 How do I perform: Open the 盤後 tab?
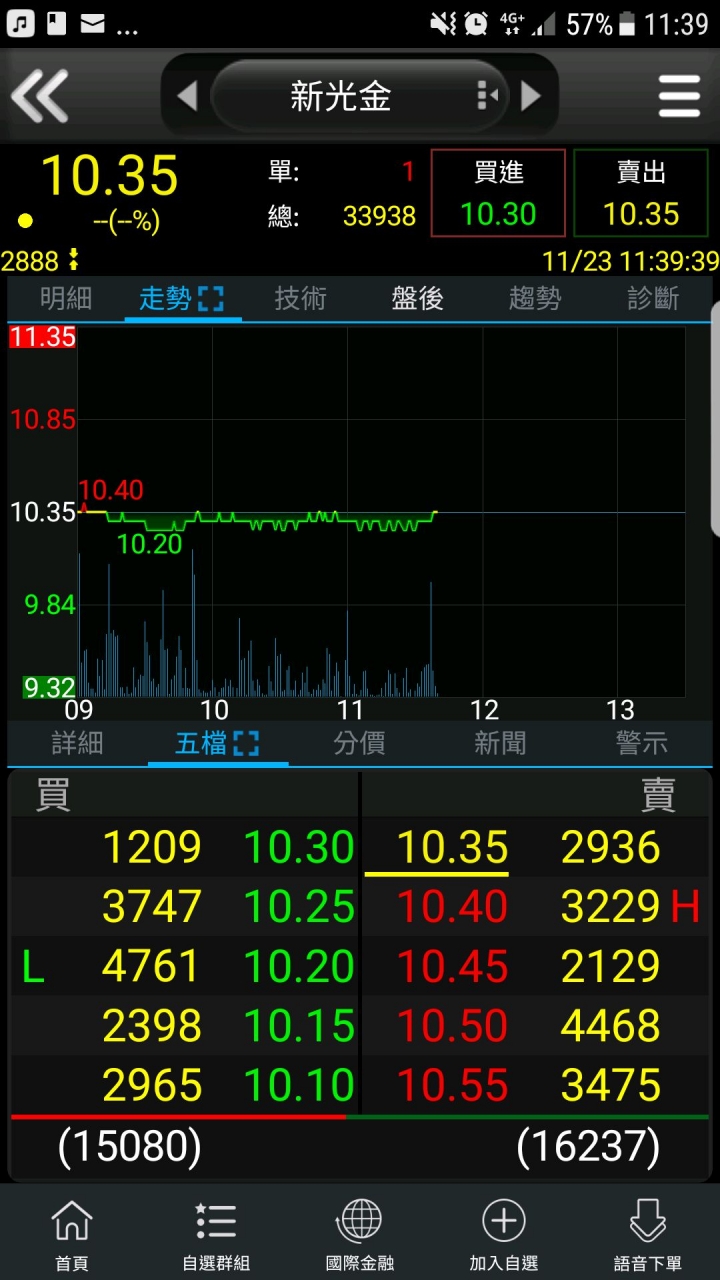click(417, 298)
